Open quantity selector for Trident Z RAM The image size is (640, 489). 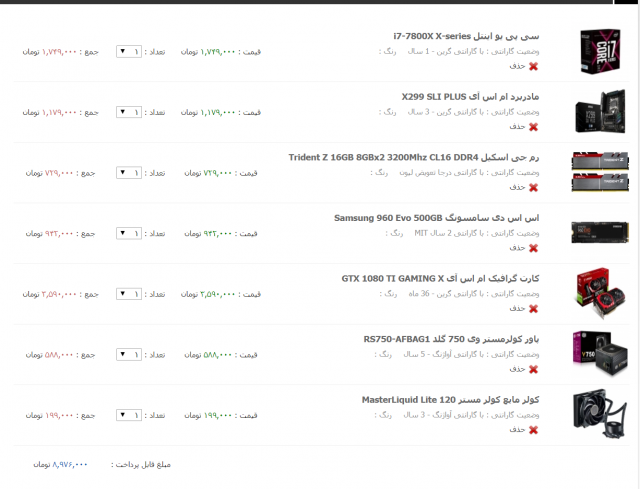pos(129,172)
